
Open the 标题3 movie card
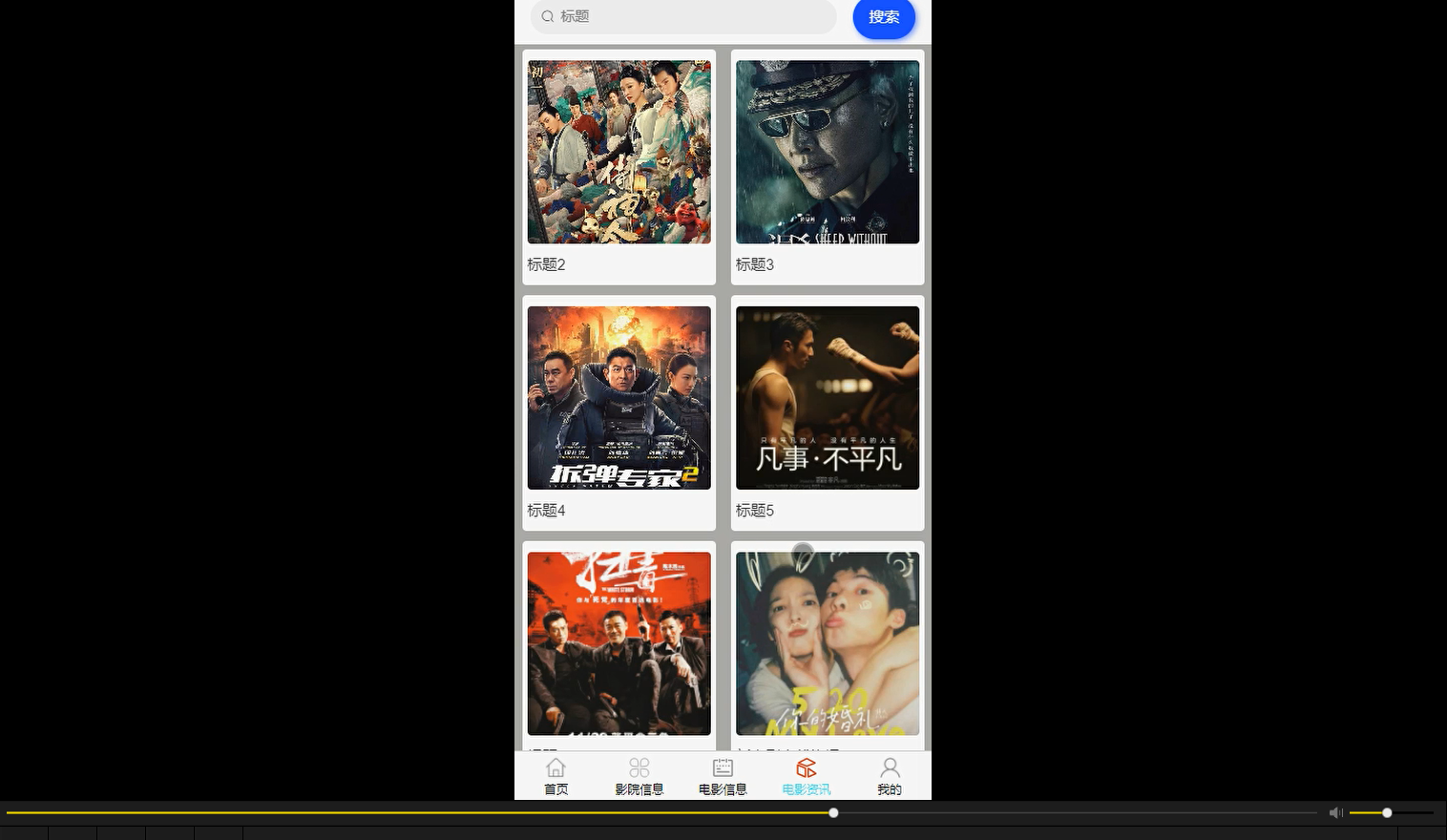(x=827, y=167)
